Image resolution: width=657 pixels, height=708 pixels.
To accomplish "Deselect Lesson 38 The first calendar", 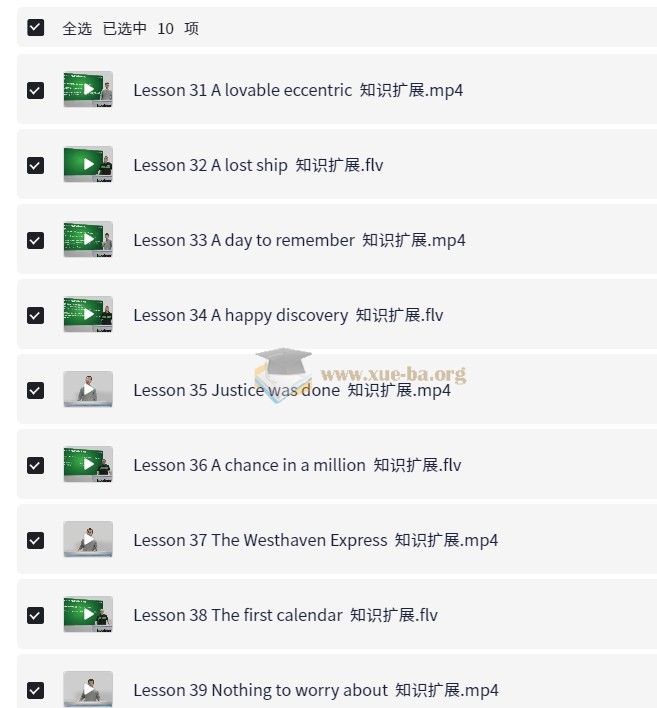I will (x=36, y=615).
